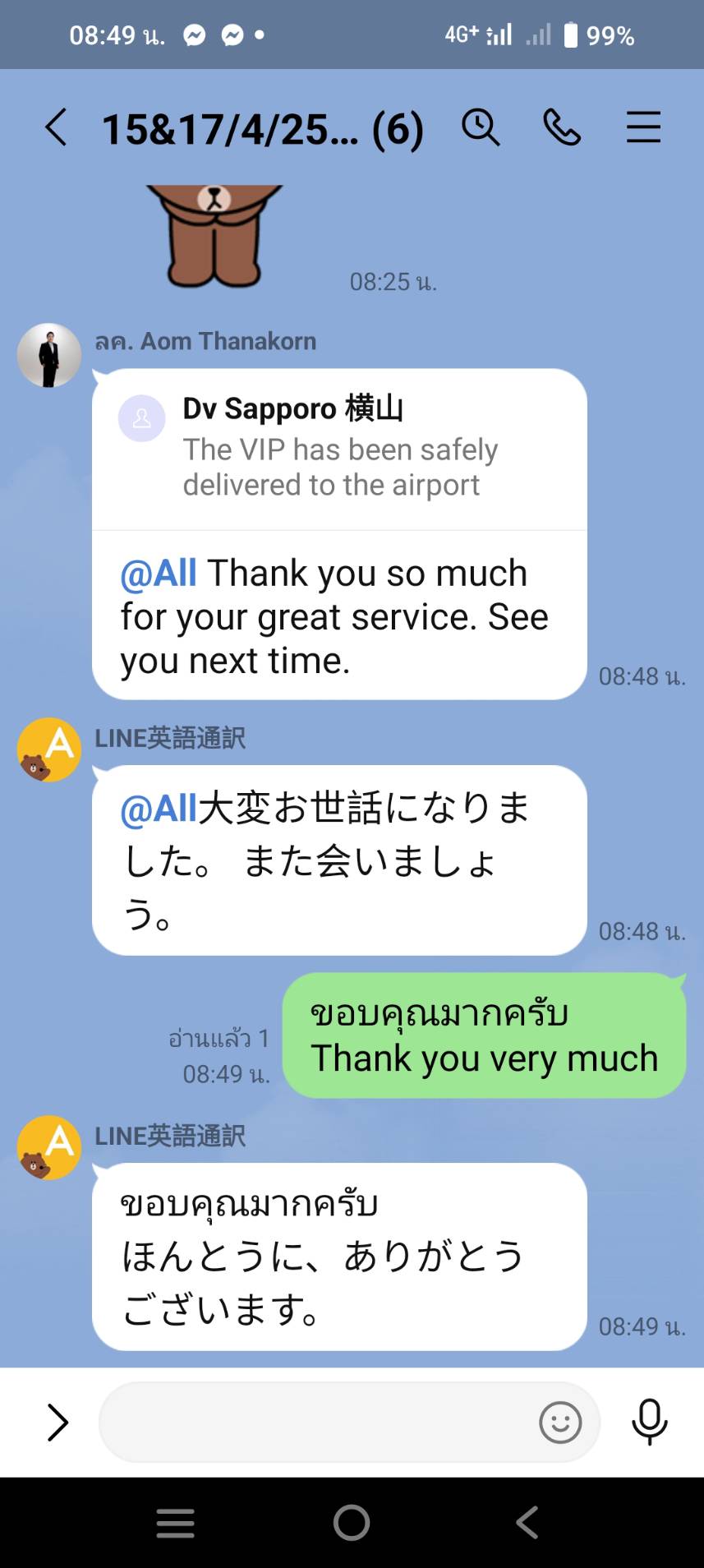Jump to quoted Dv Sapporo message
704x1568 pixels.
click(339, 449)
